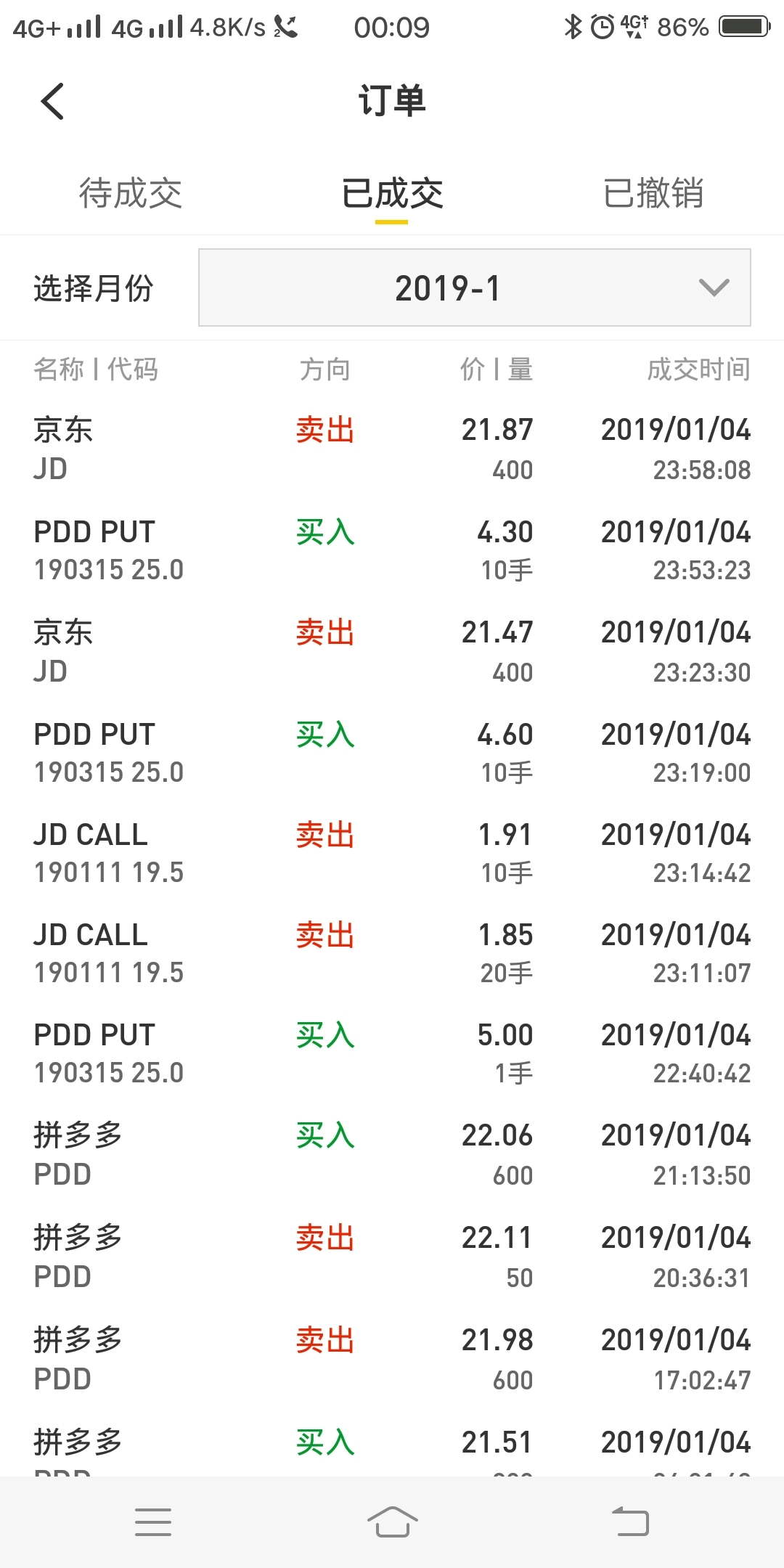The width and height of the screenshot is (784, 1568).
Task: Open the 京东 sell order at 21.47
Action: (x=392, y=651)
